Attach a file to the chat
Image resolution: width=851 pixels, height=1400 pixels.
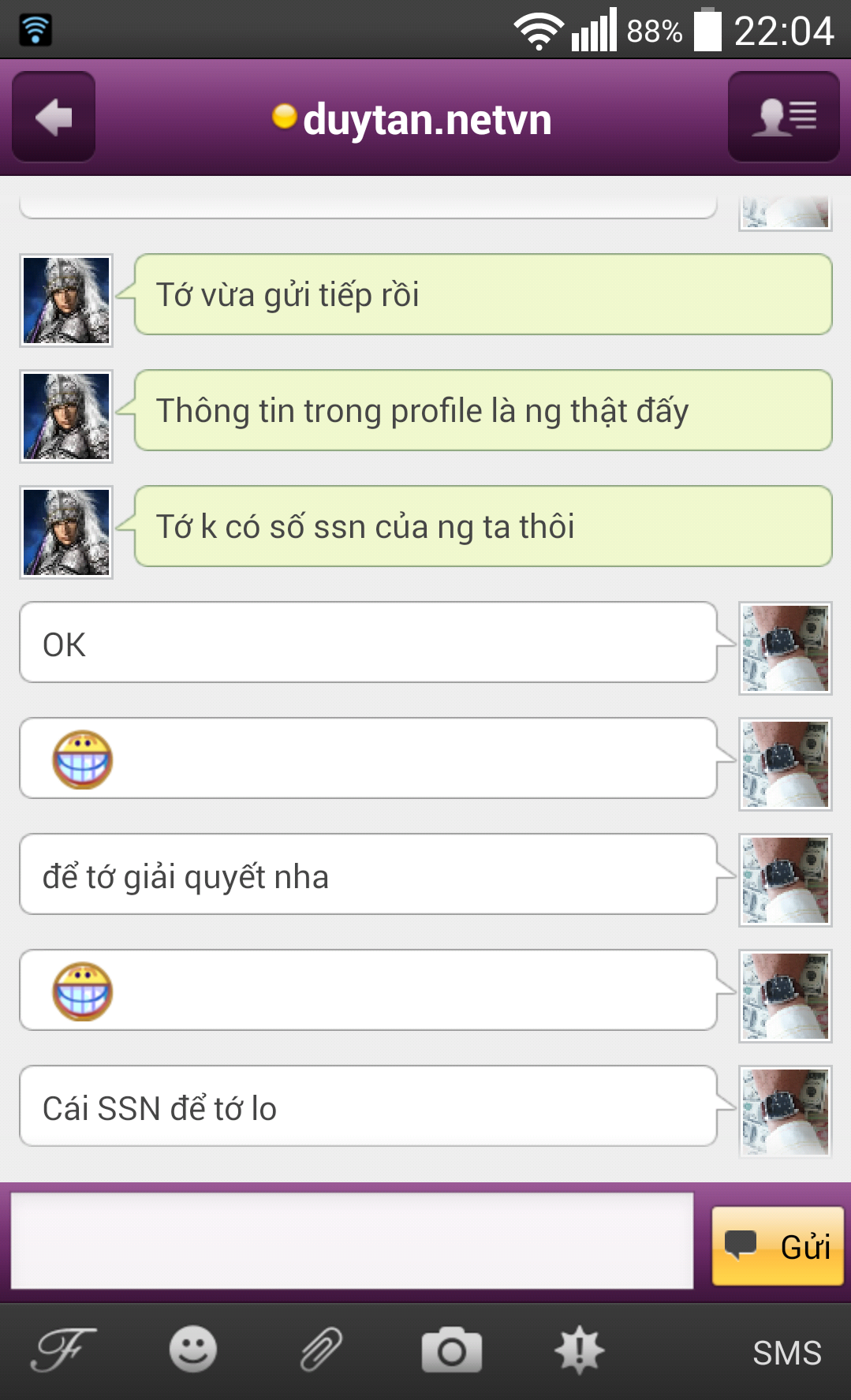tap(322, 1350)
